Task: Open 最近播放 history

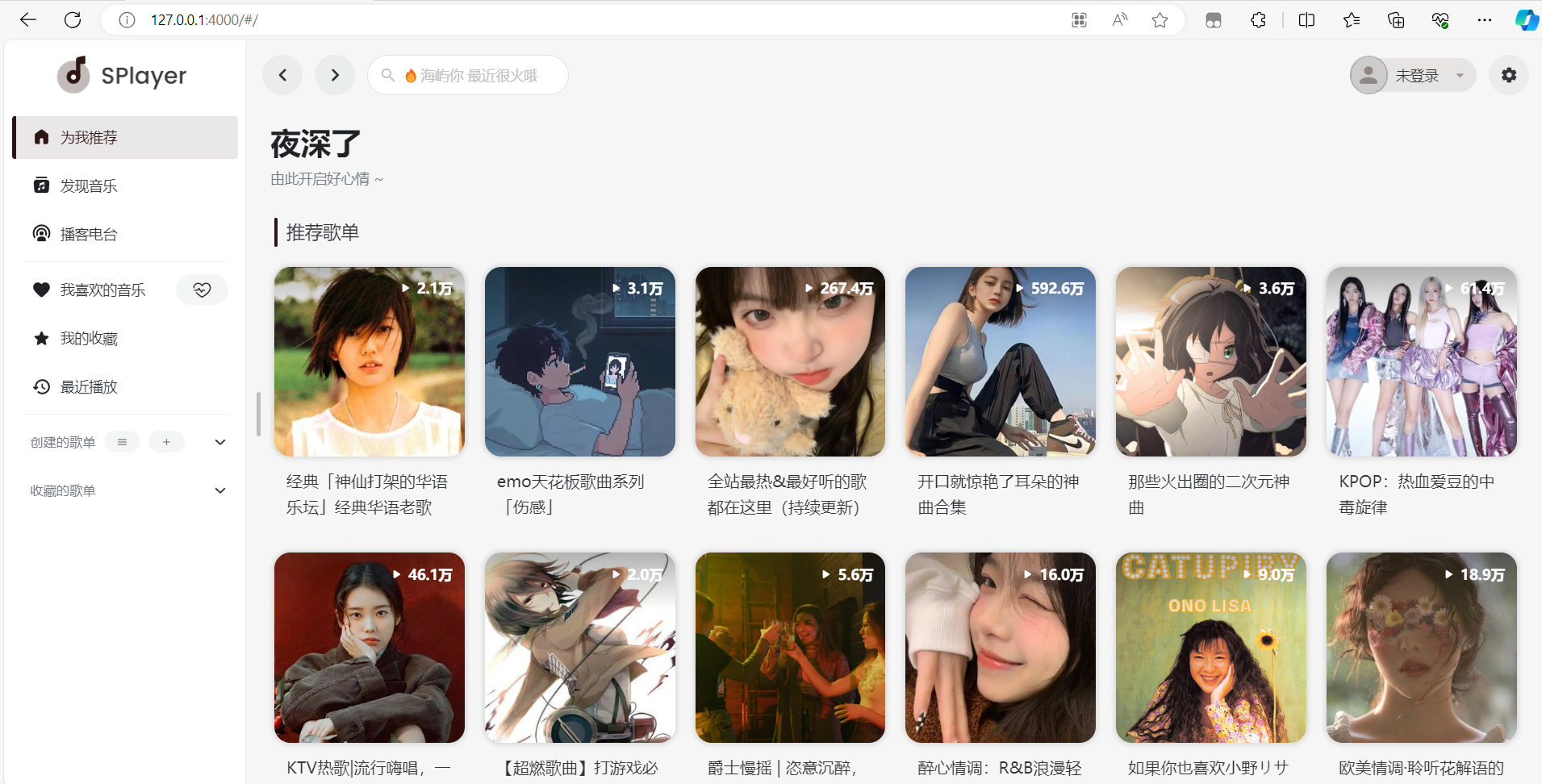Action: click(89, 386)
